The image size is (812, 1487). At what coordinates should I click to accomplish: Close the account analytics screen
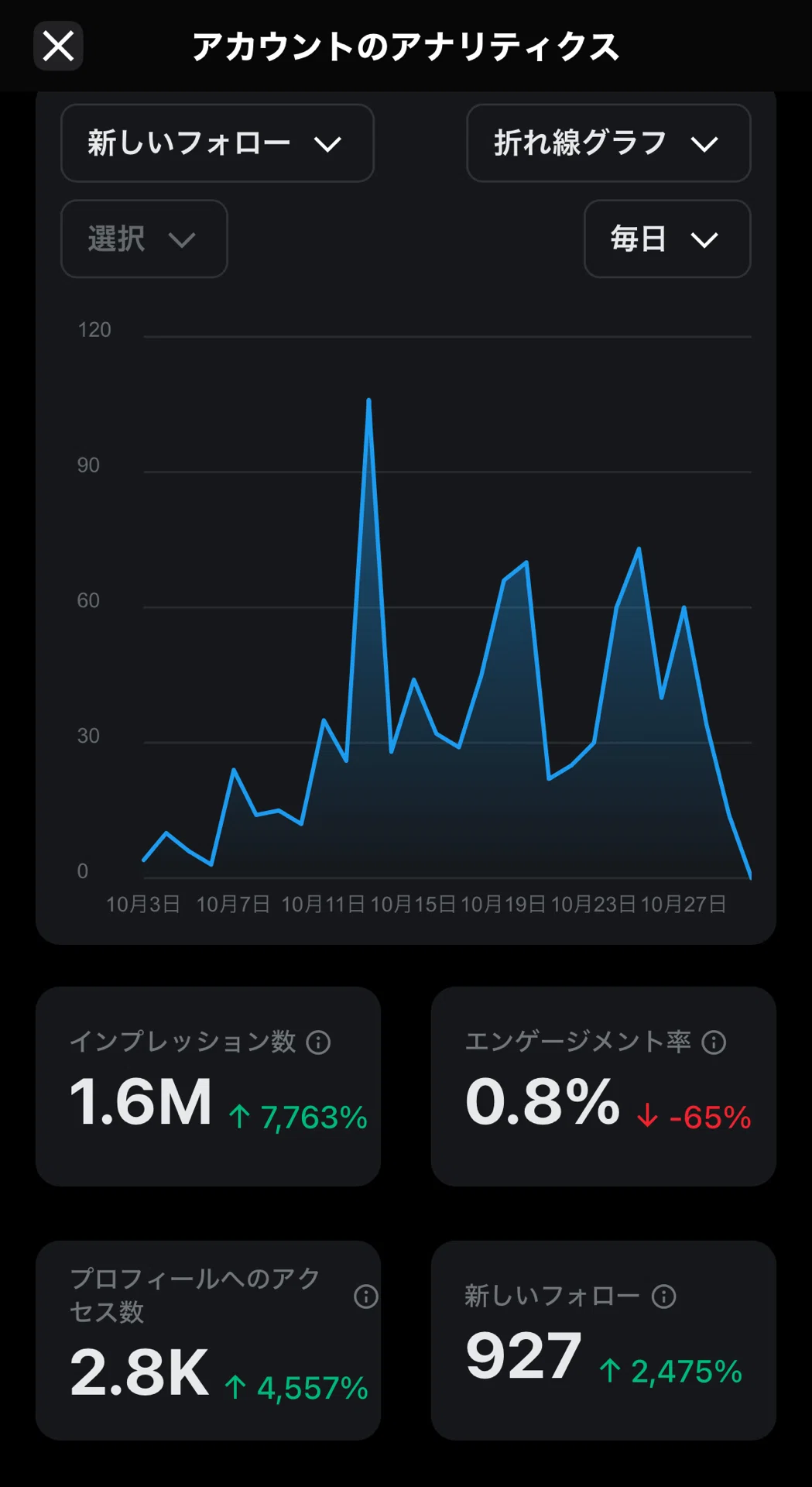tap(58, 46)
